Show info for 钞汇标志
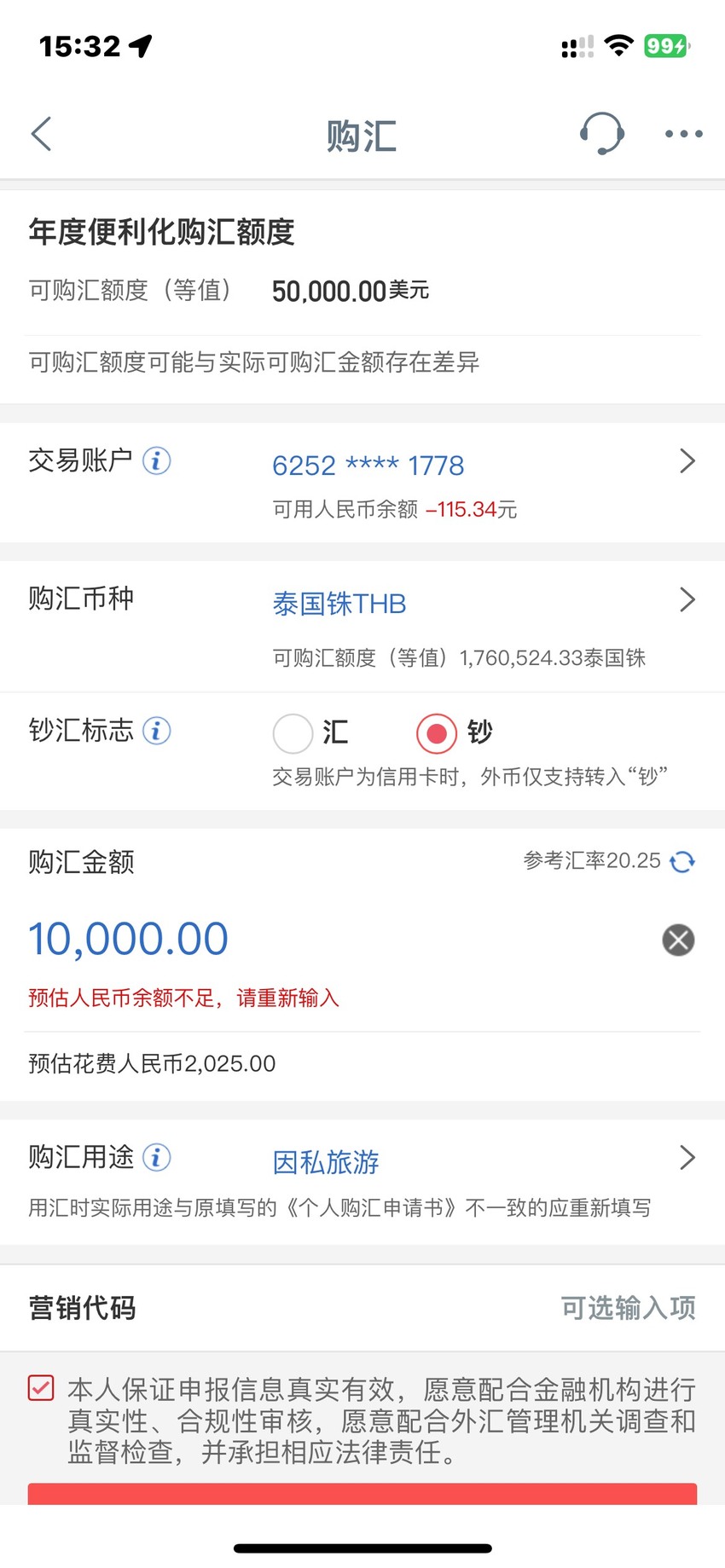The width and height of the screenshot is (725, 1568). coord(156,731)
